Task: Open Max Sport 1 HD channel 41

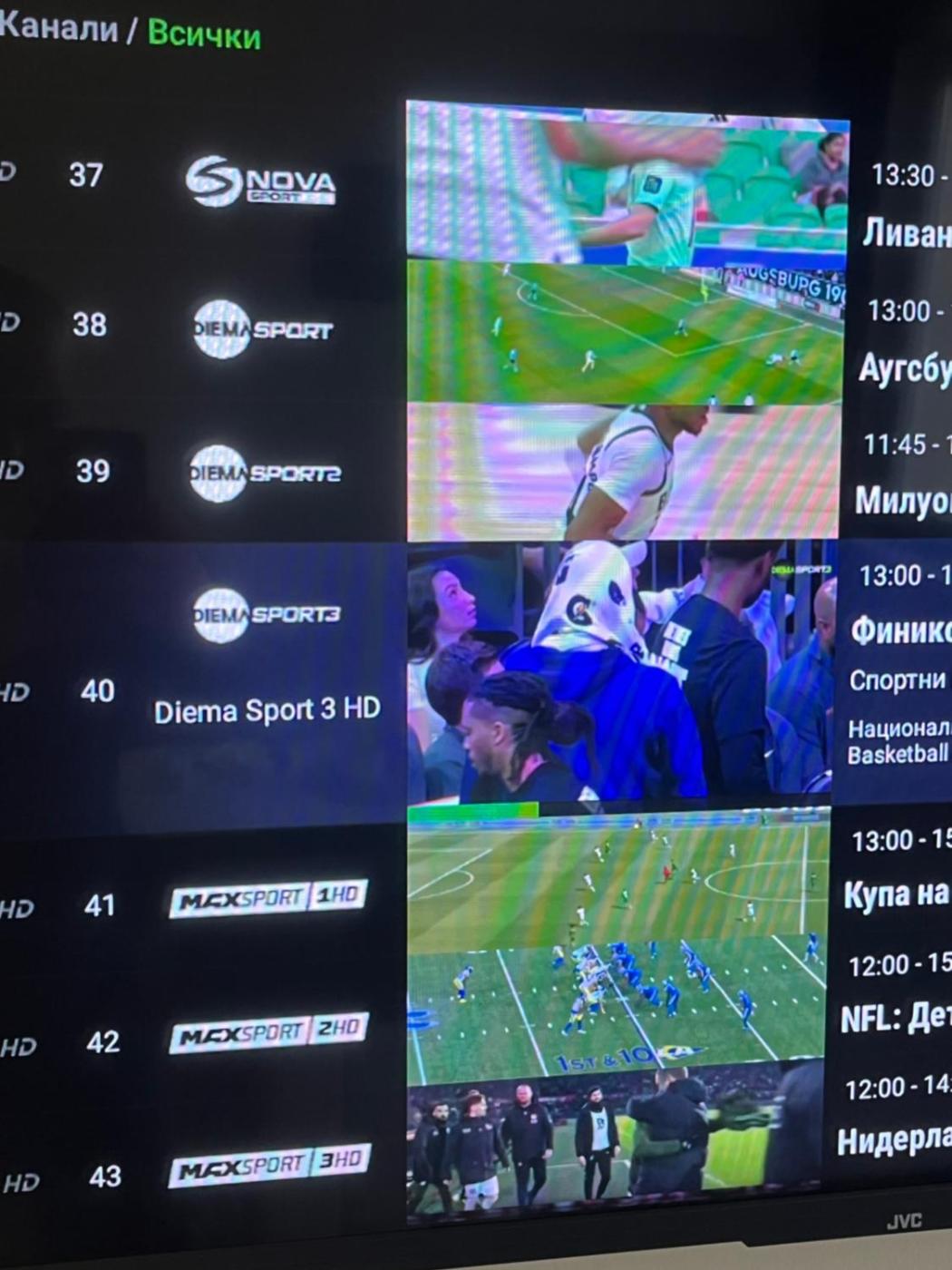Action: click(x=269, y=898)
